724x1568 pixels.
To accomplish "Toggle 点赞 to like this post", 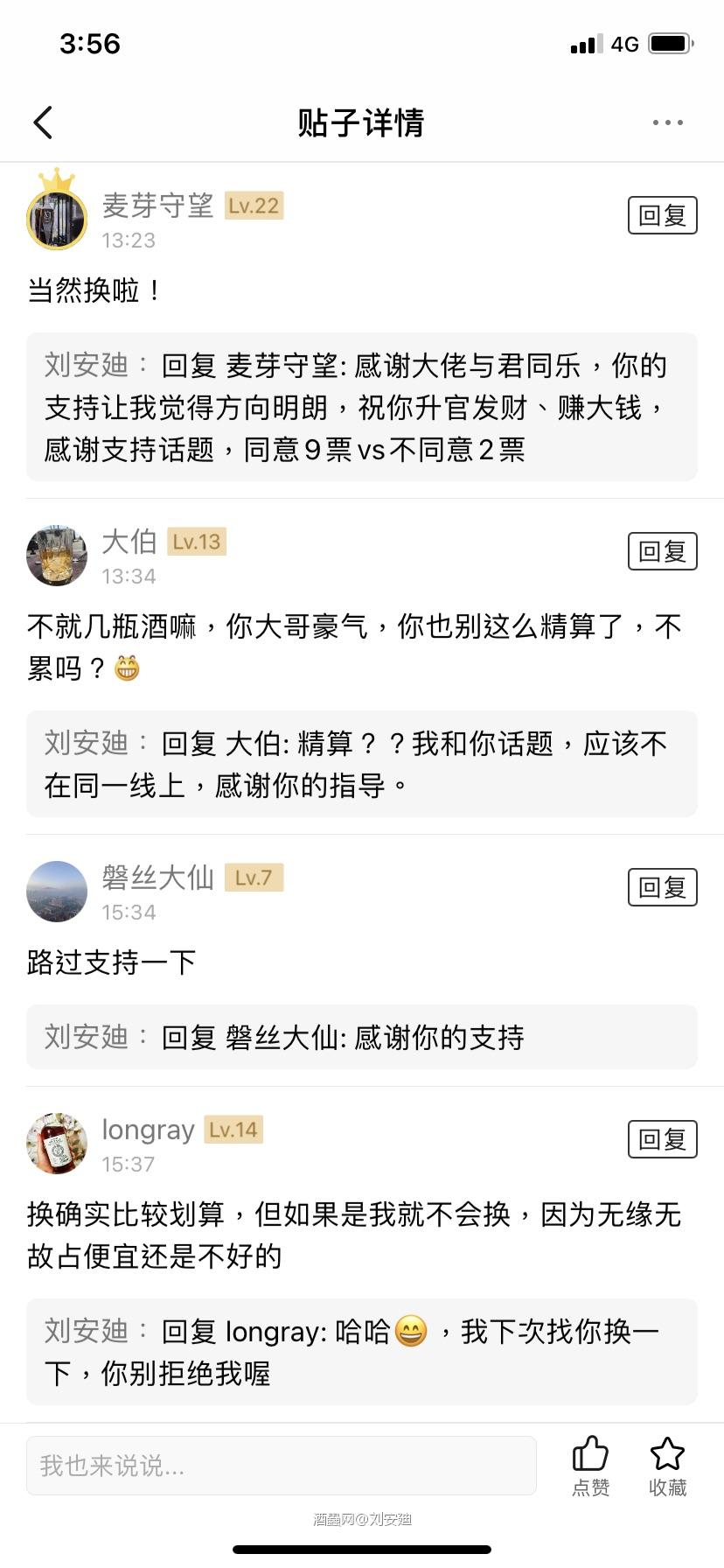I will 589,1463.
